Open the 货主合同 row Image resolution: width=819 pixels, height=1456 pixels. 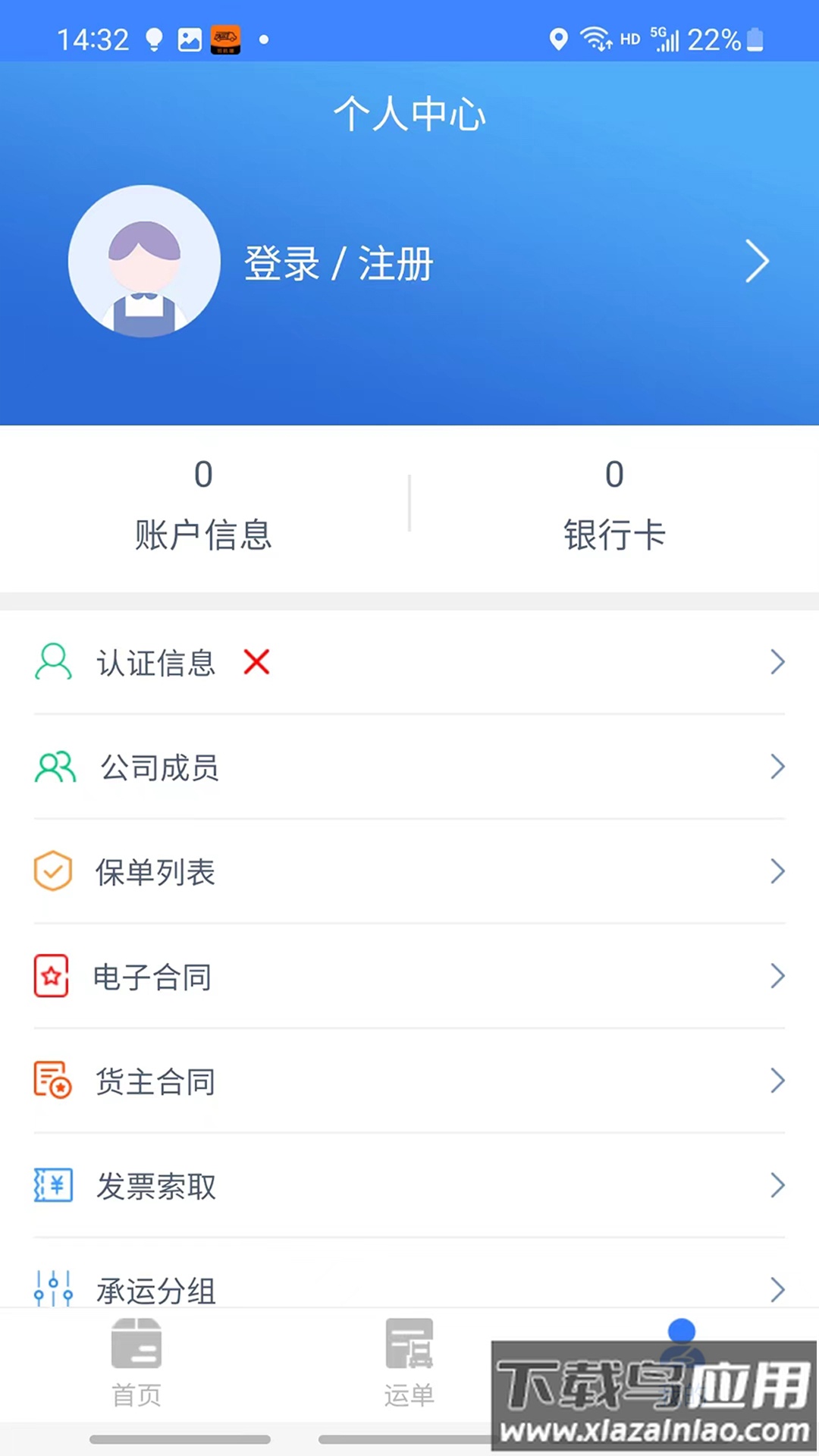pos(409,1081)
